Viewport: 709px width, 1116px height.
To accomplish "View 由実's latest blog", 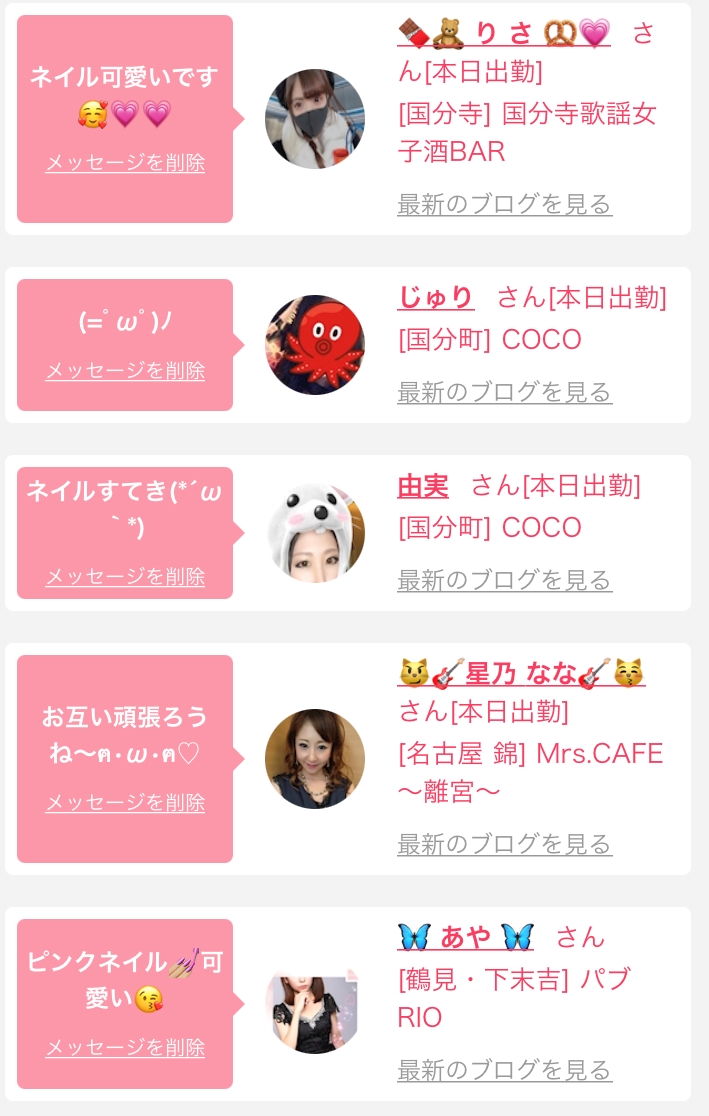I will [x=505, y=580].
